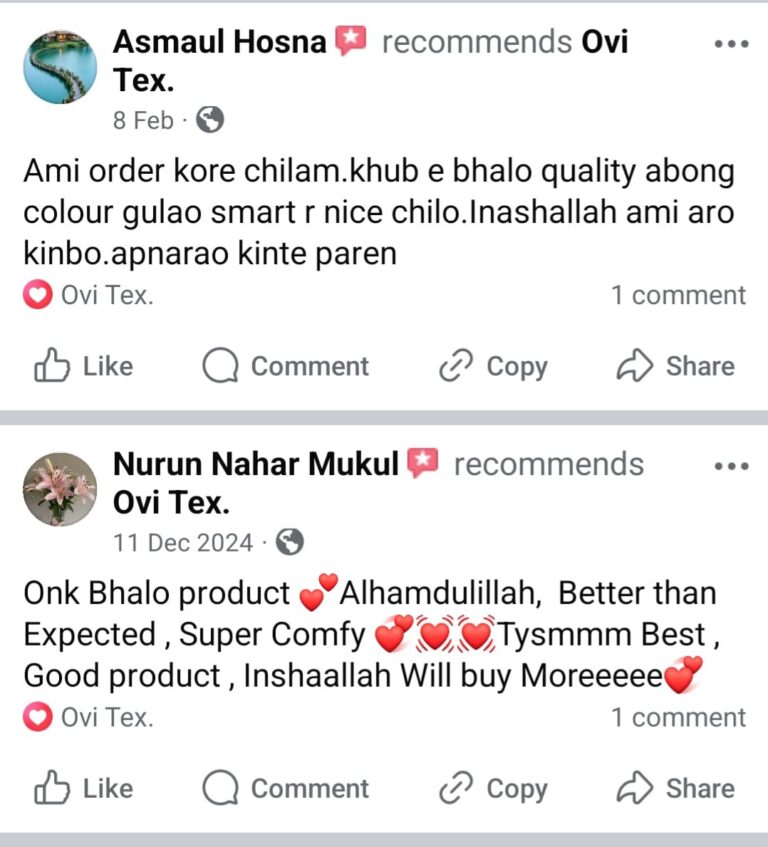Comment on Asmaul Hosna's recommendation
The image size is (768, 847).
286,367
